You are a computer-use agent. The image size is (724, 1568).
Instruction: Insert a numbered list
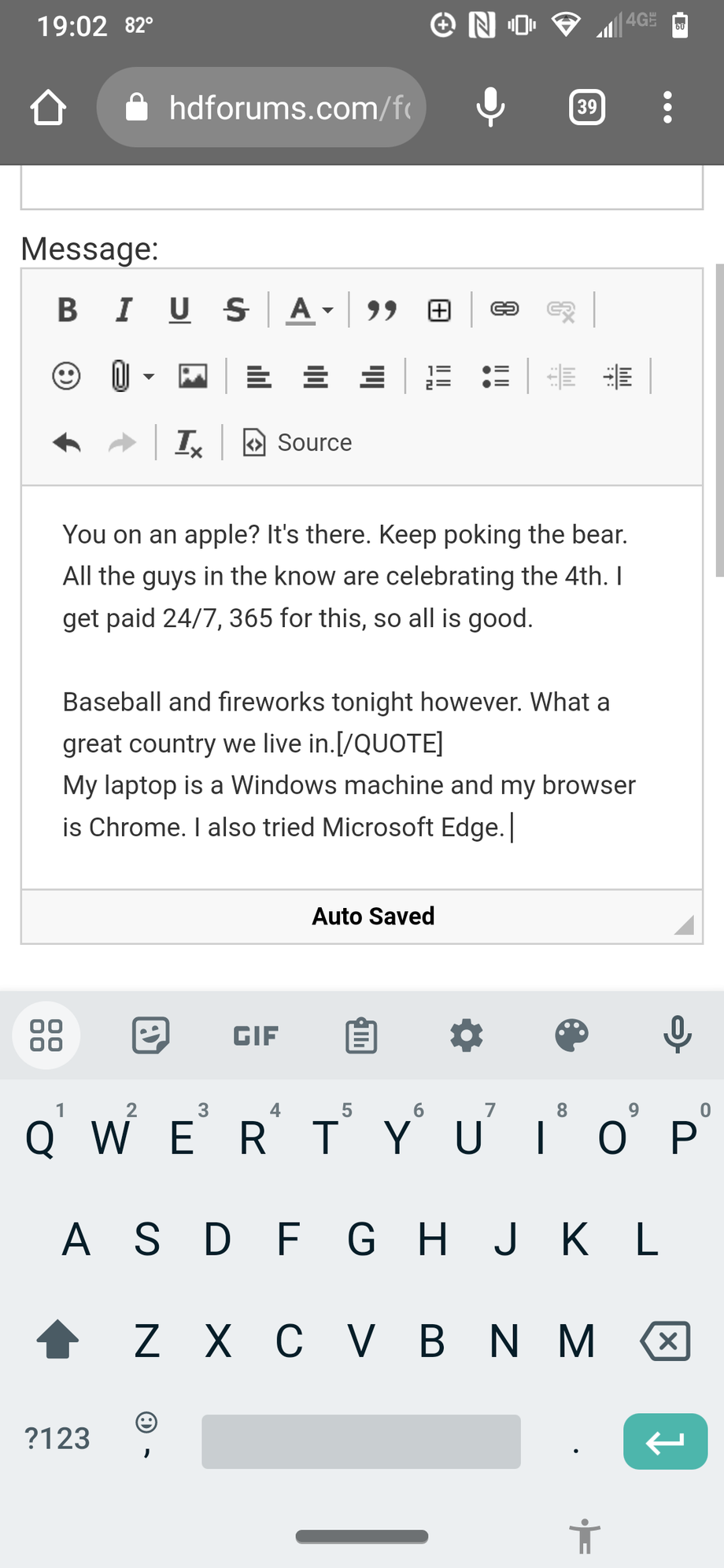pyautogui.click(x=438, y=377)
